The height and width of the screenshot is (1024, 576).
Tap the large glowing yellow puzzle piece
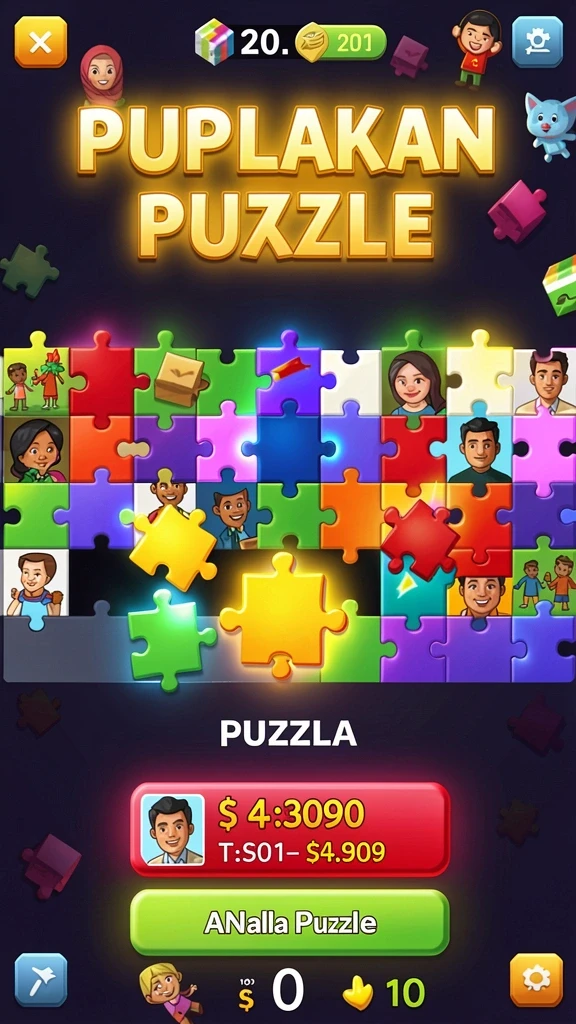point(283,615)
